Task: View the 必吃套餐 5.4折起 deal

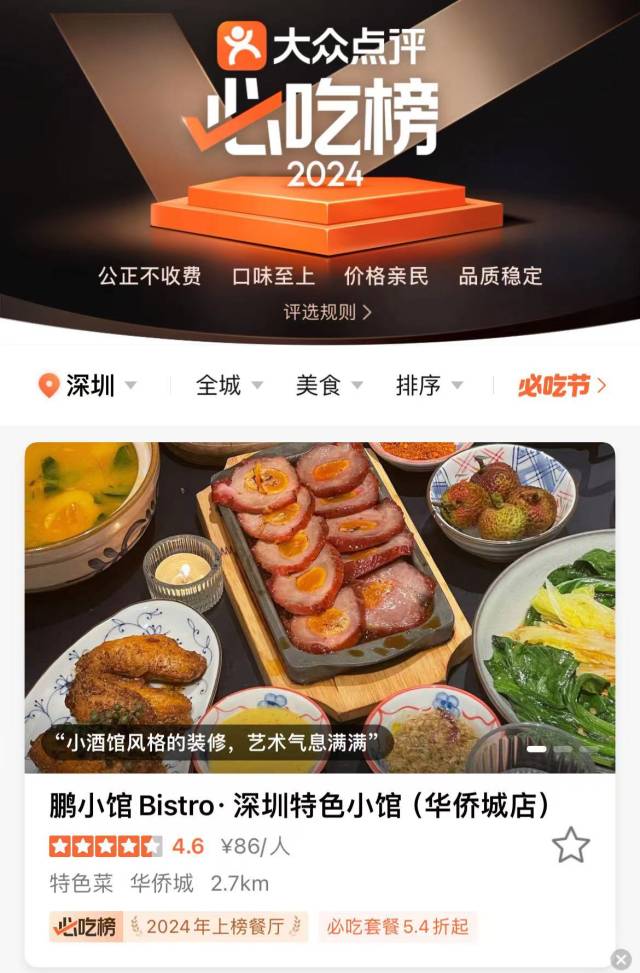Action: [x=398, y=927]
